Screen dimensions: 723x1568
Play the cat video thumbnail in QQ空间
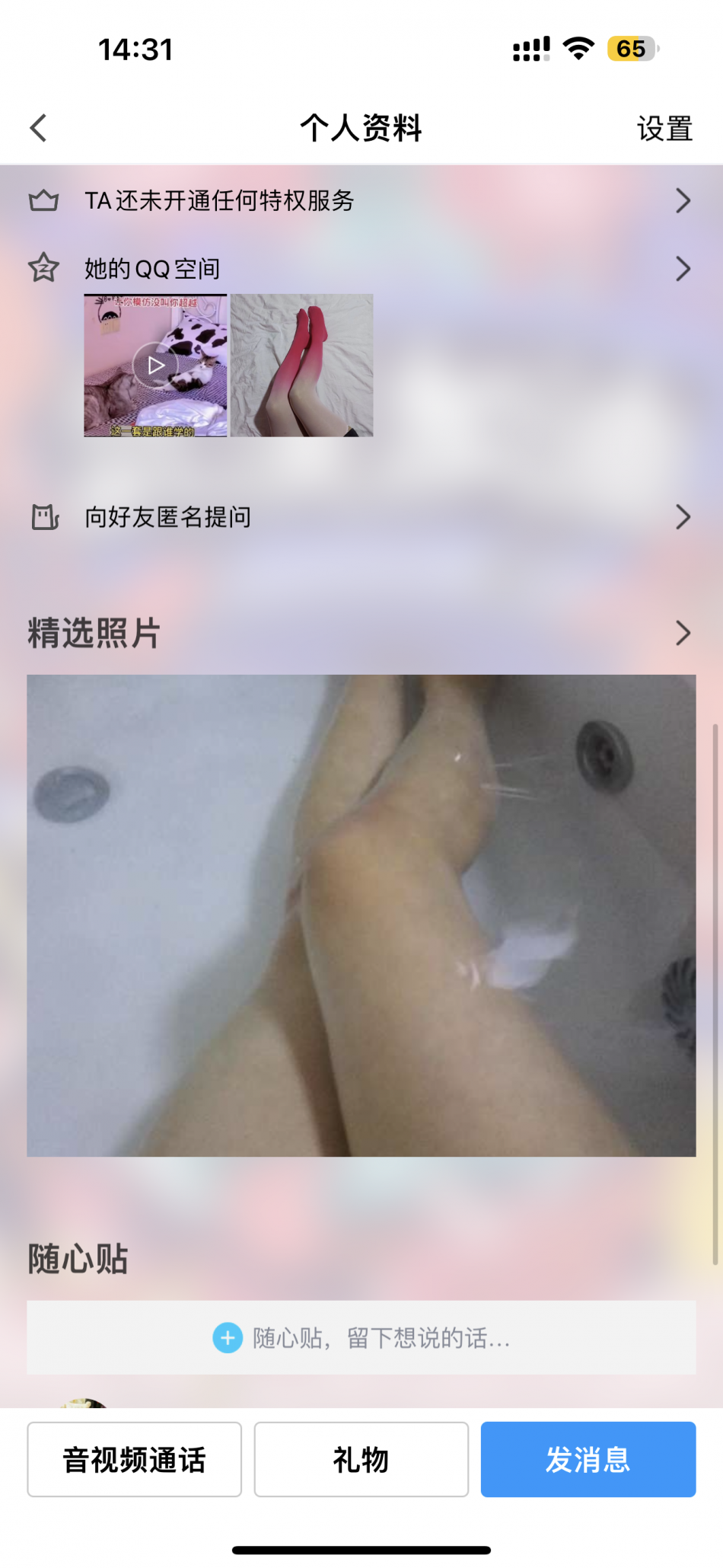click(x=155, y=366)
